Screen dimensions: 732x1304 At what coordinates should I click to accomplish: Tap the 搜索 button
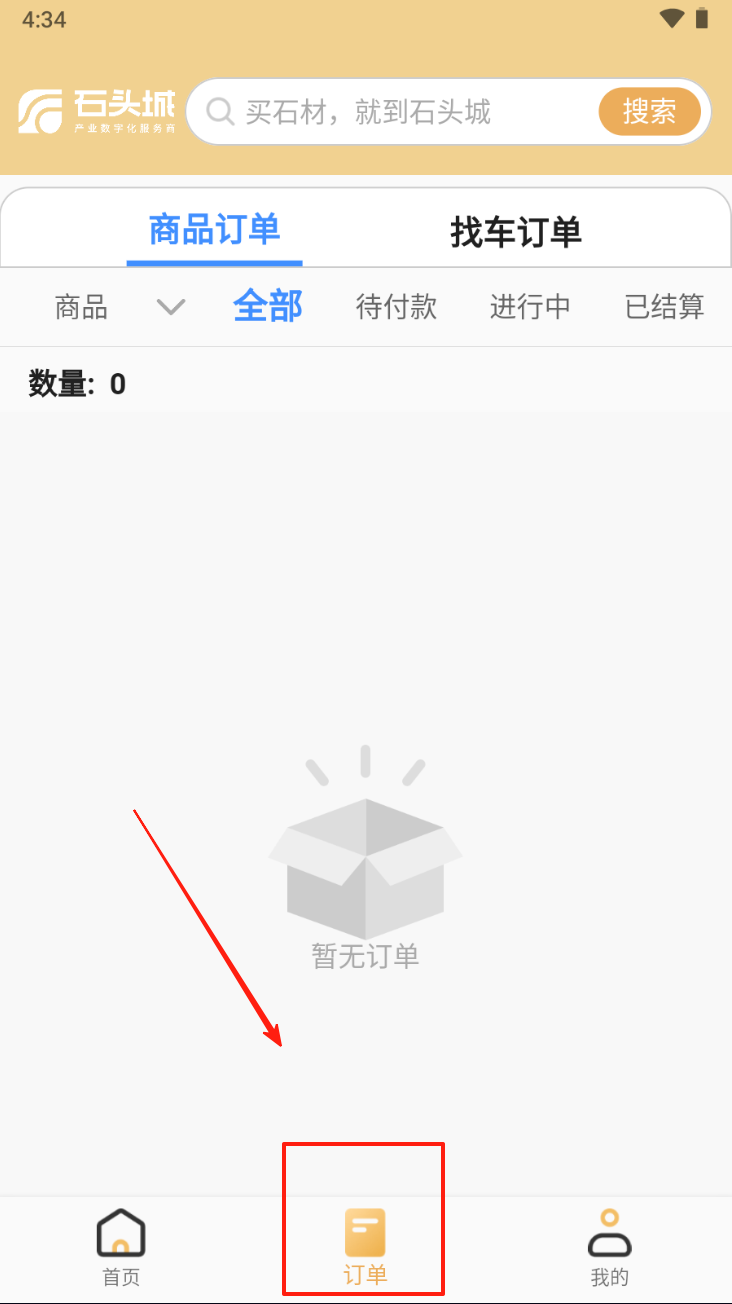coord(649,111)
